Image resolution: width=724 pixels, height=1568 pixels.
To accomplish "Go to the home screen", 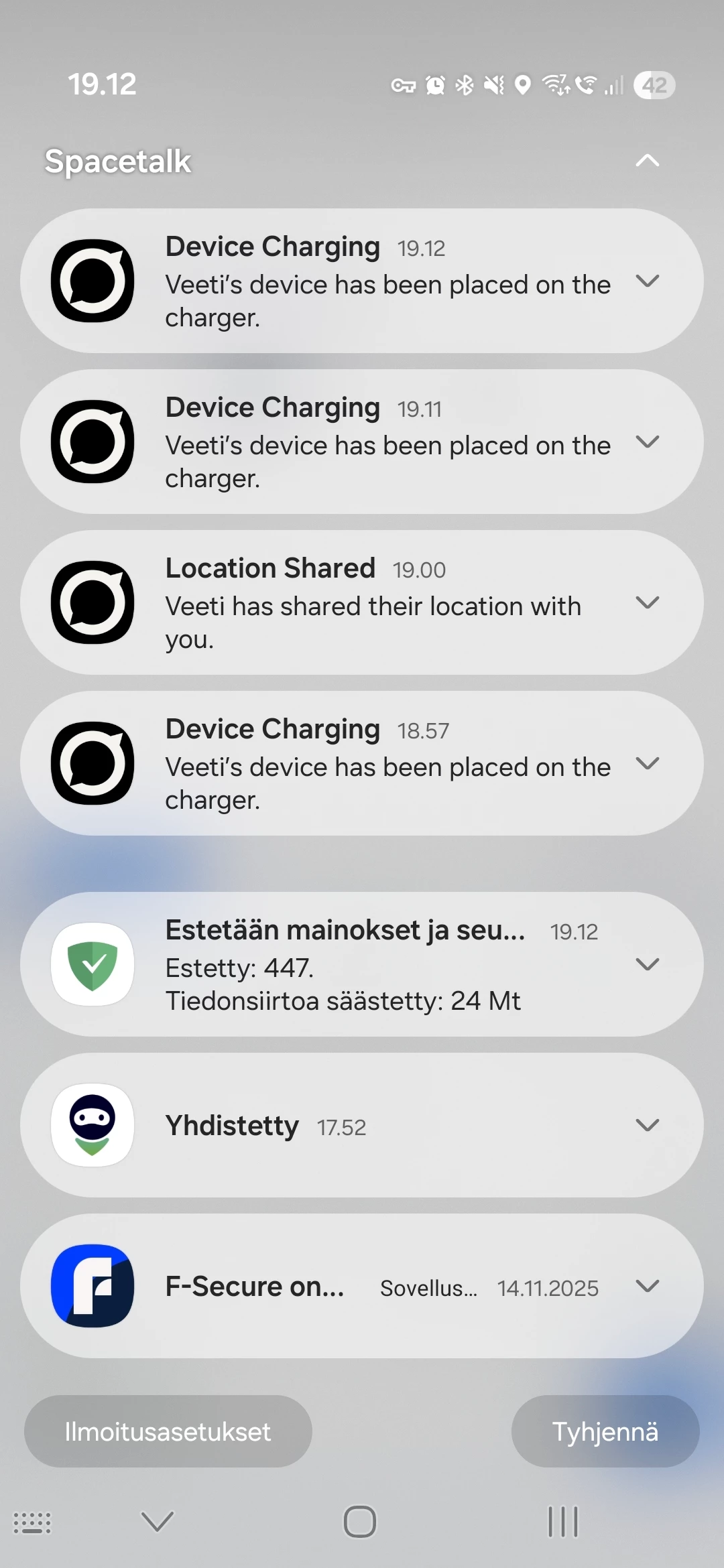I will click(x=360, y=1521).
